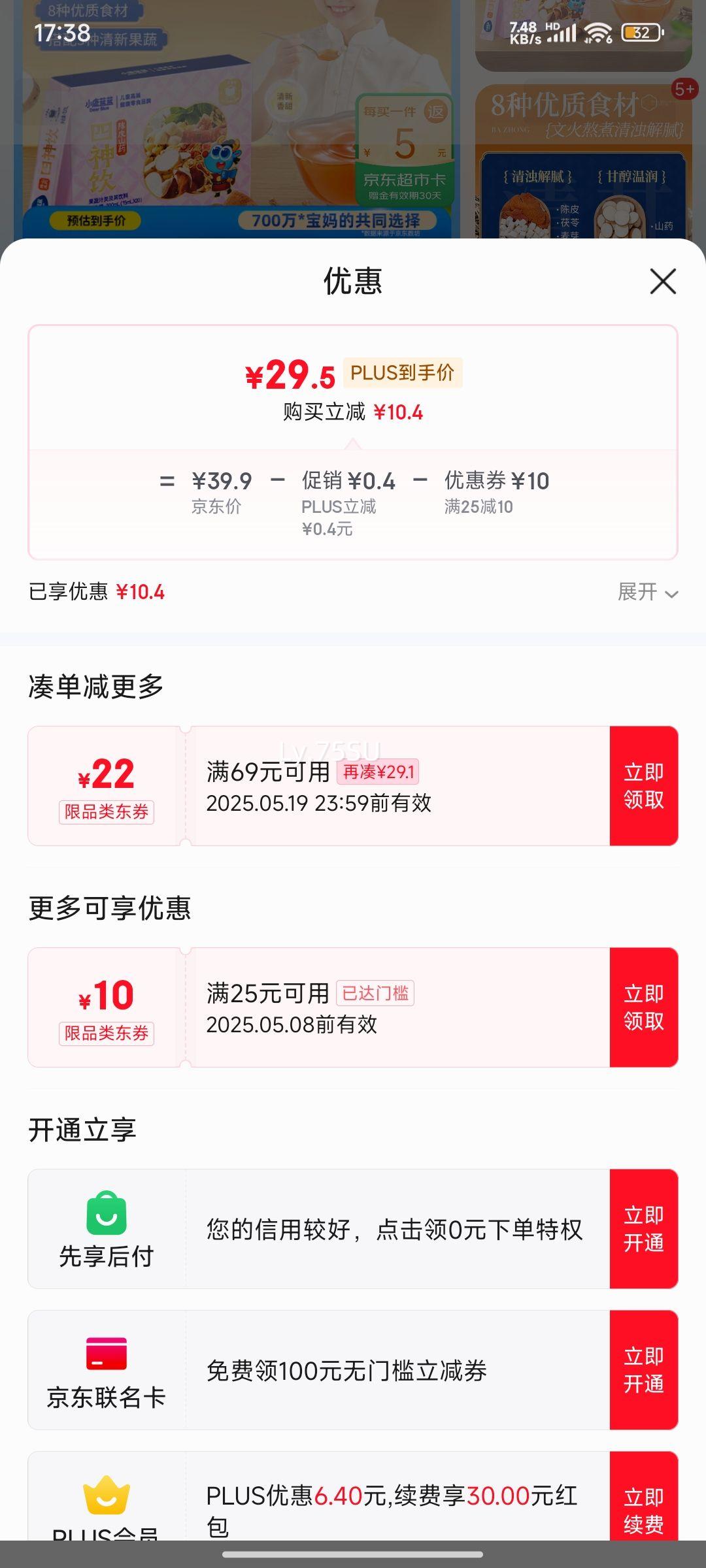The image size is (706, 1568).
Task: Expand the 已享优惠 details with 展开
Action: [x=648, y=592]
